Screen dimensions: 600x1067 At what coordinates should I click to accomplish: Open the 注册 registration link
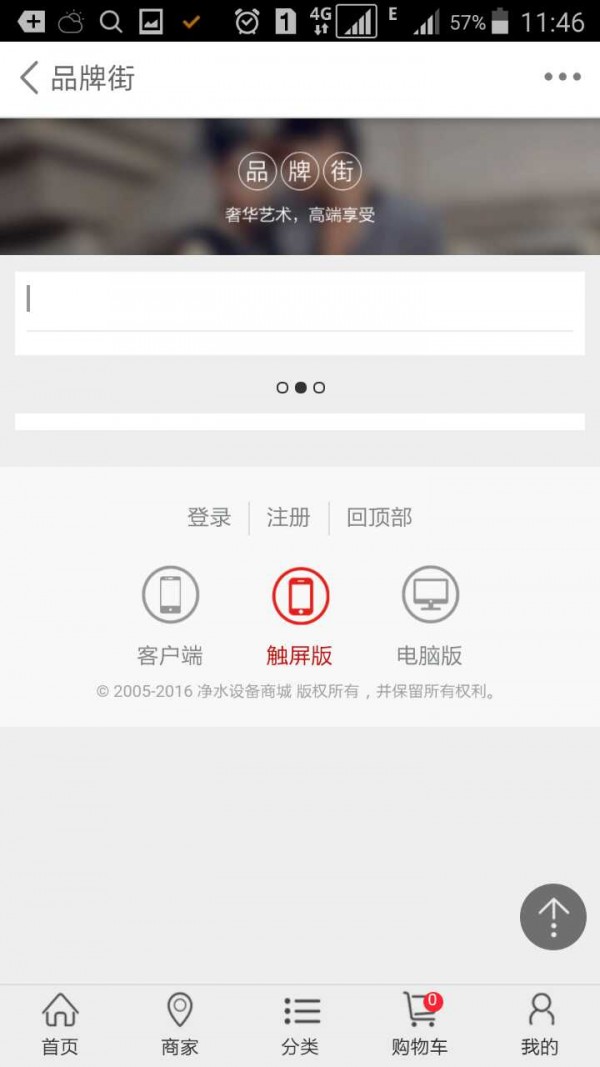pos(288,517)
